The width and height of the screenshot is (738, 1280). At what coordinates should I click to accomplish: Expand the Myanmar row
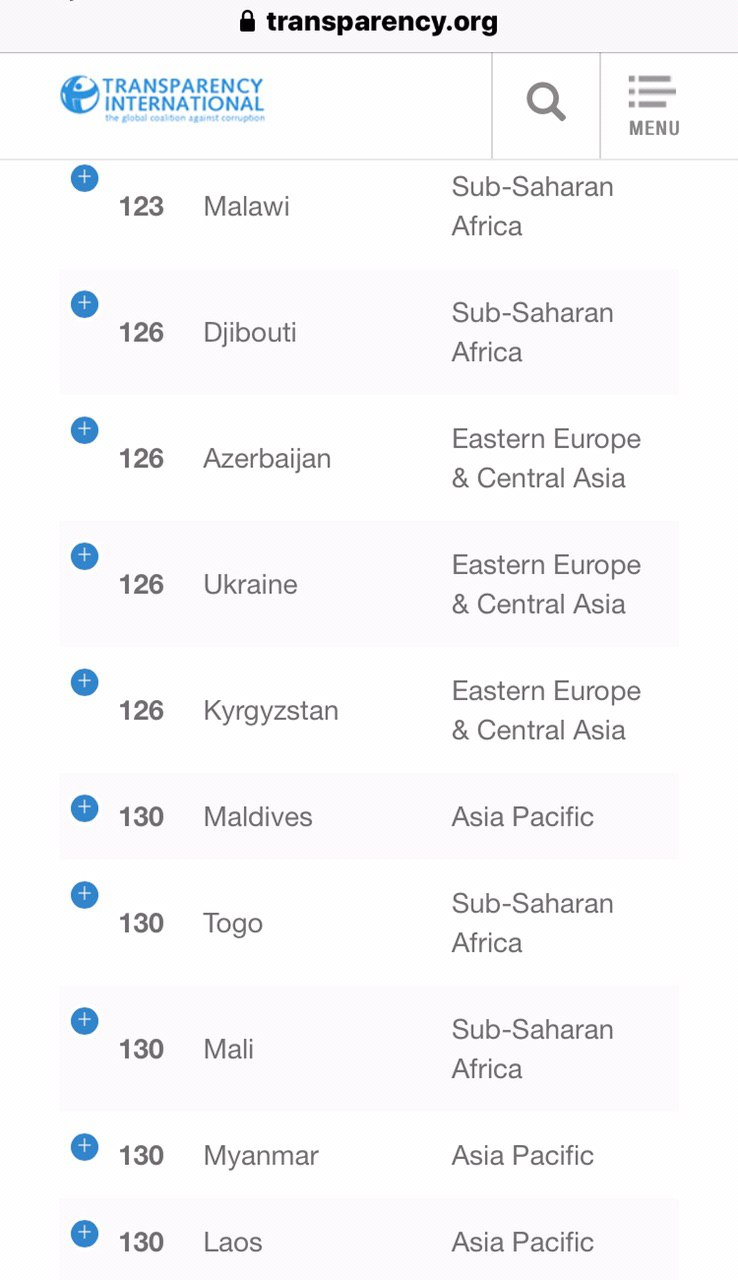(85, 1146)
